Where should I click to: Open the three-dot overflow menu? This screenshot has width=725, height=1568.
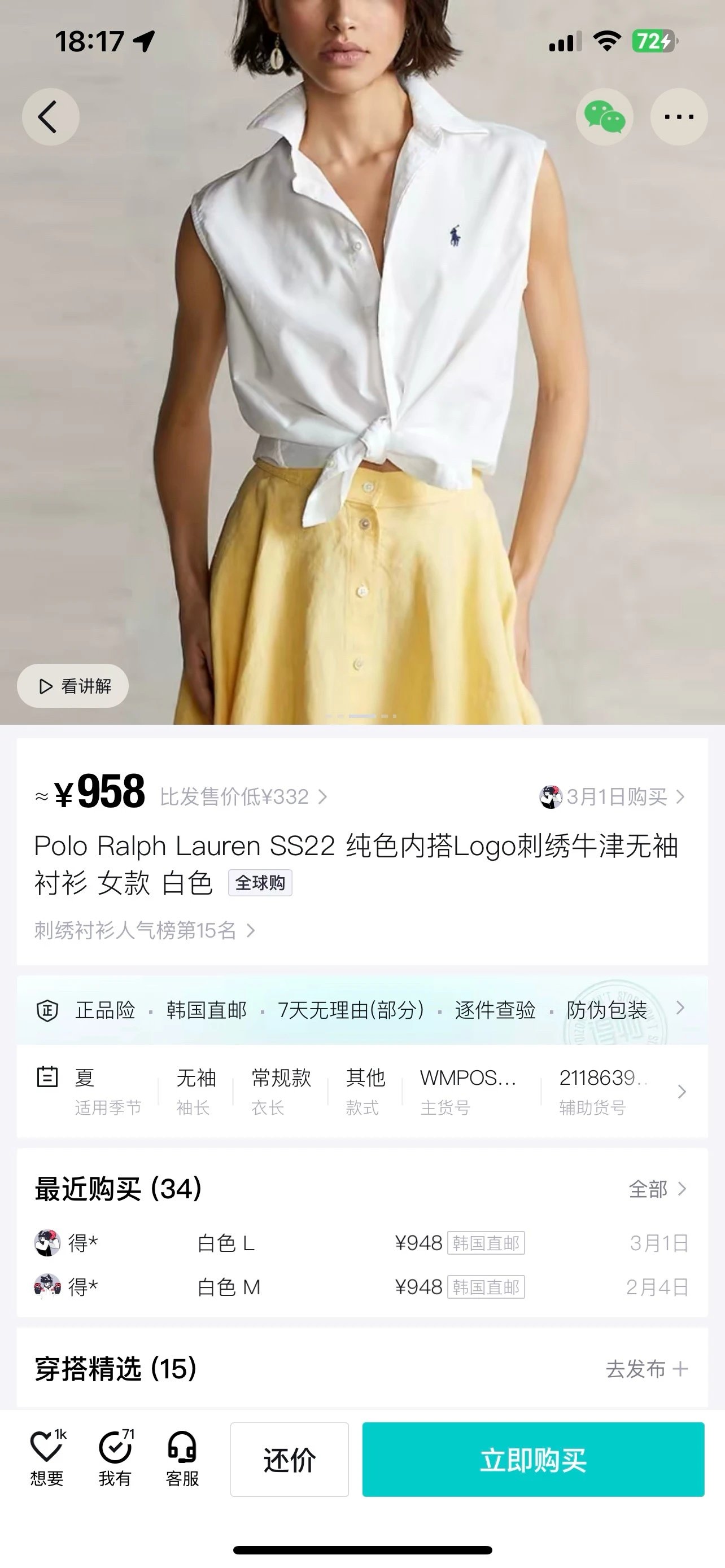coord(679,116)
